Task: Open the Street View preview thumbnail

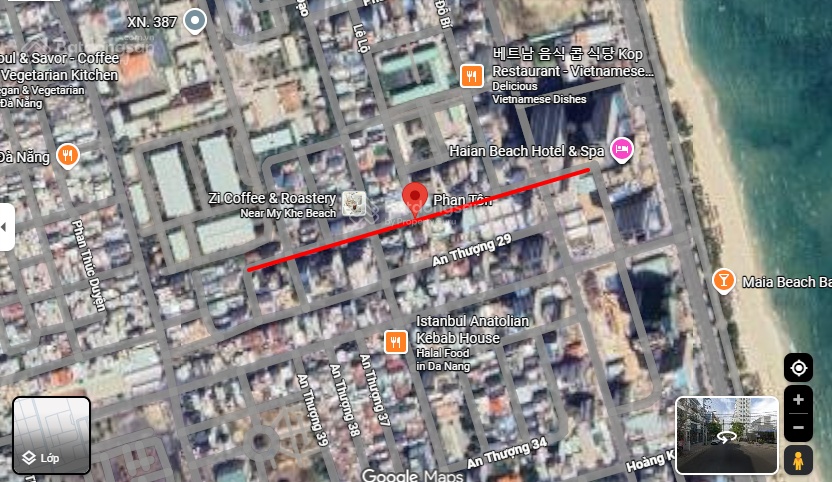Action: [727, 434]
